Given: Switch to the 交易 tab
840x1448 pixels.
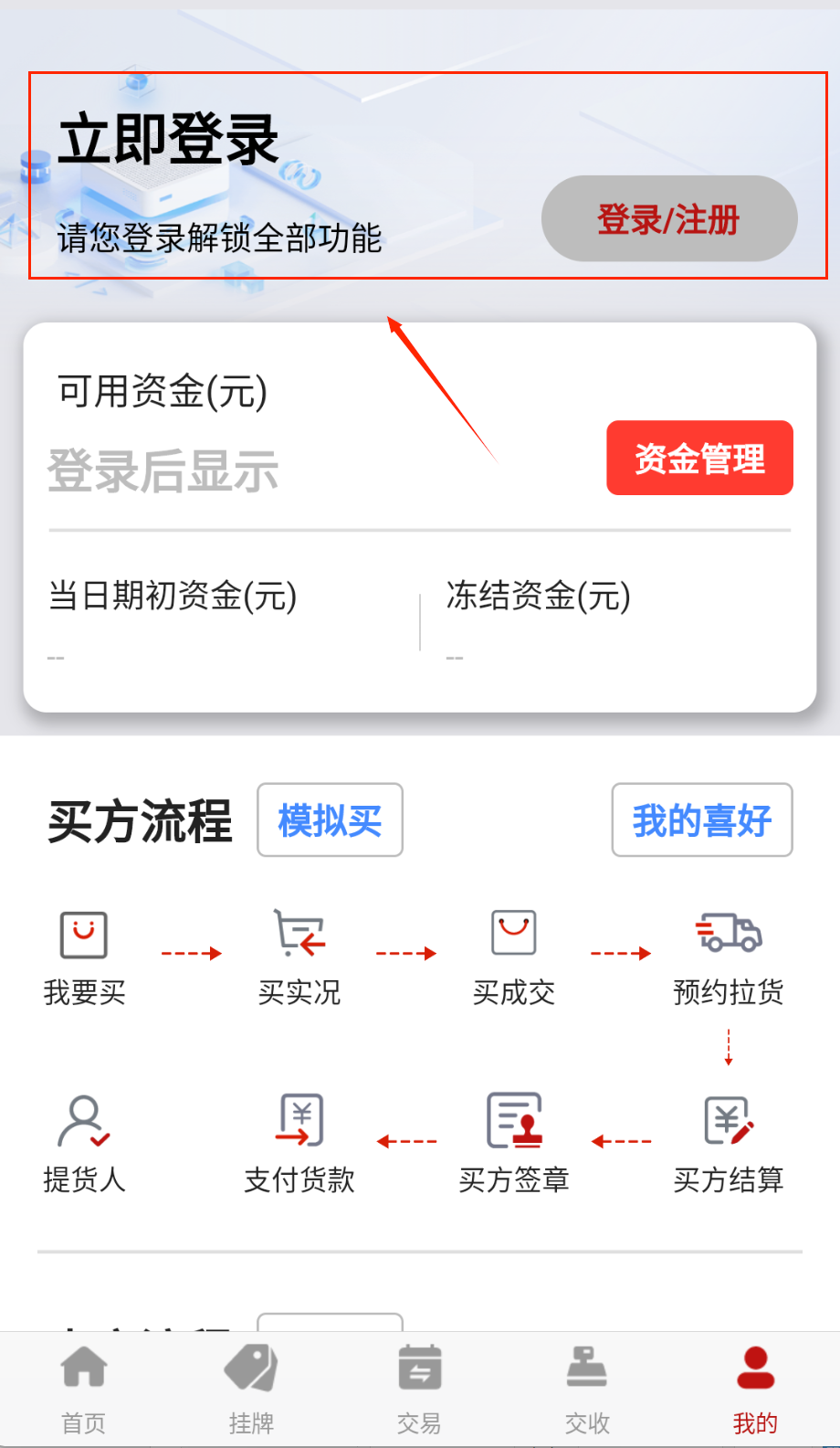Looking at the screenshot, I should 419,1389.
